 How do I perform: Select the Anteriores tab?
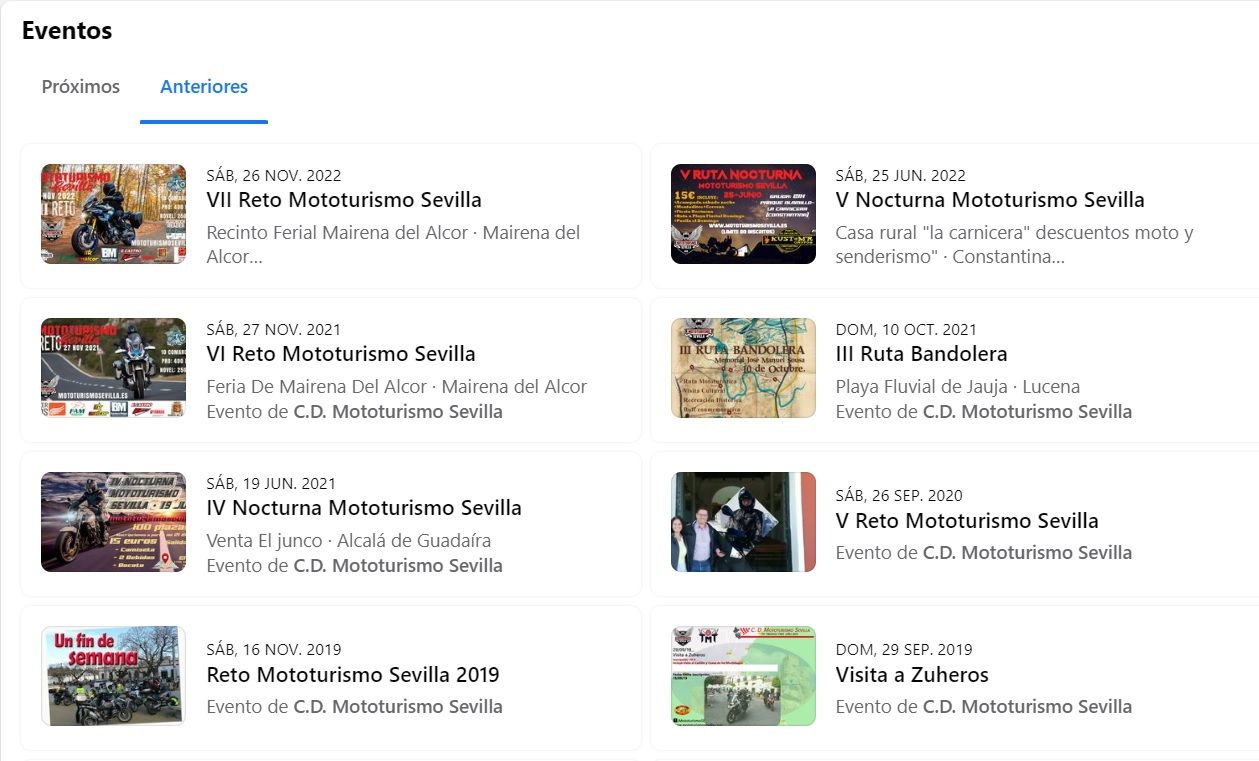click(x=204, y=87)
